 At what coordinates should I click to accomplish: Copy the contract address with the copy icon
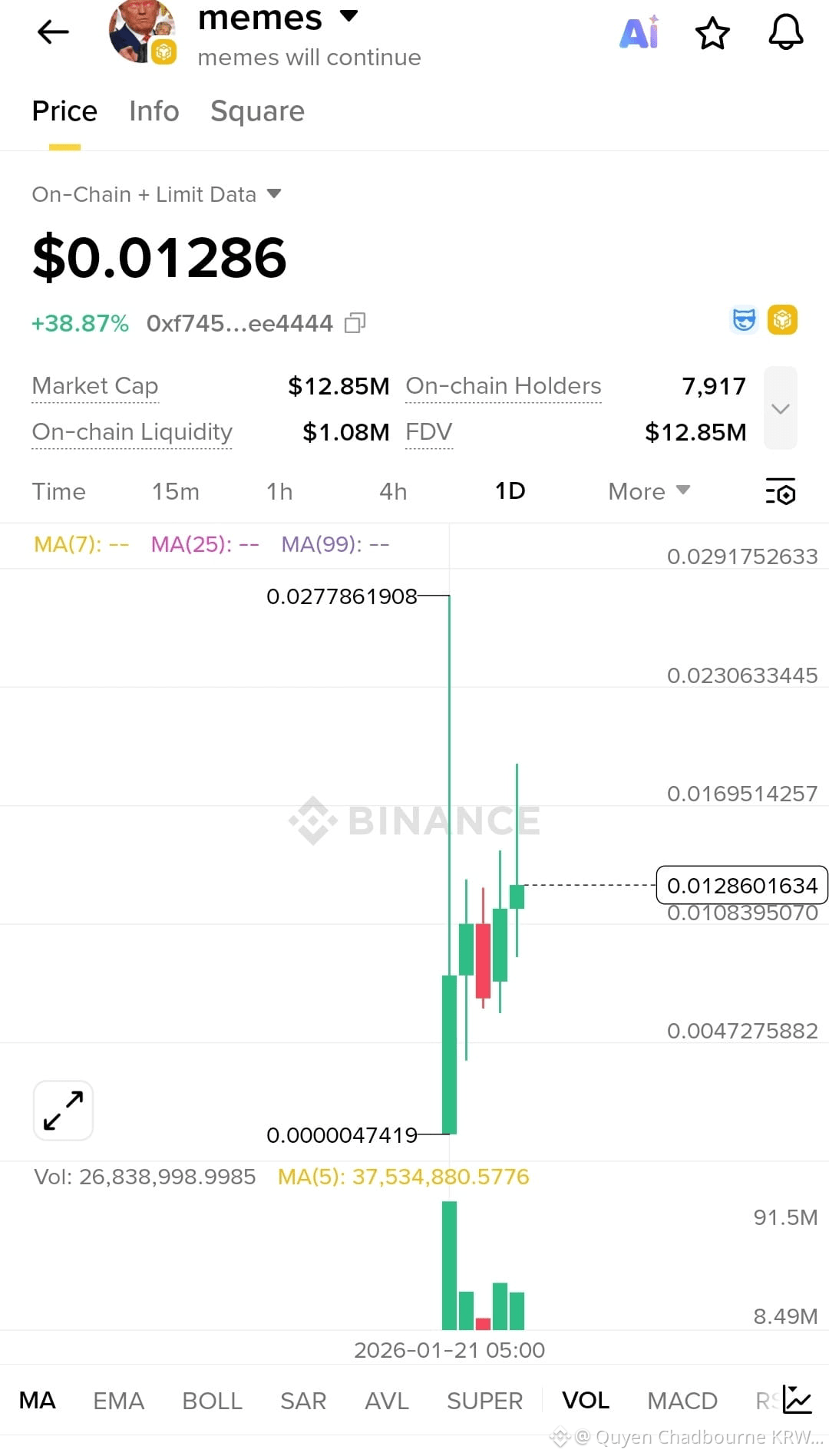pyautogui.click(x=354, y=323)
